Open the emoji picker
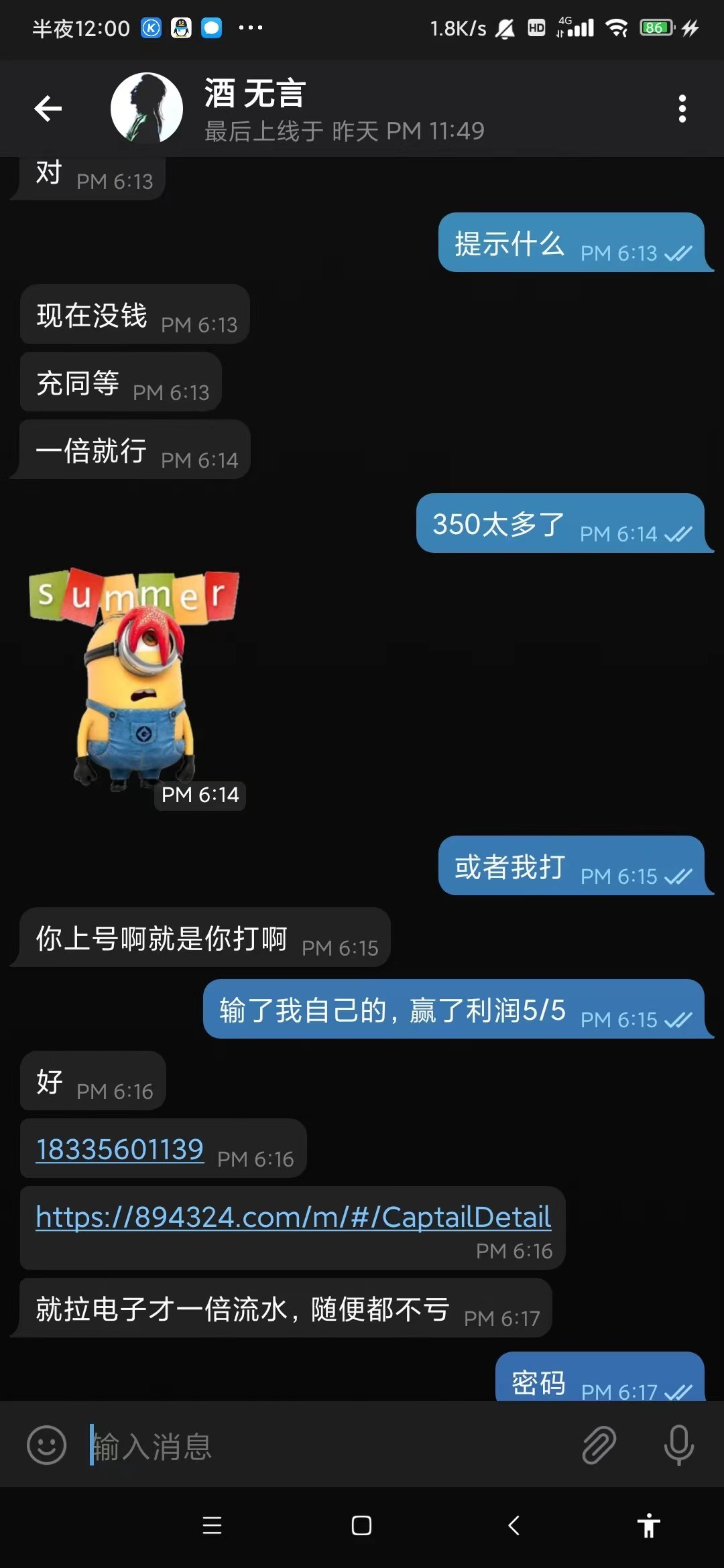The height and width of the screenshot is (1568, 724). [x=46, y=1445]
